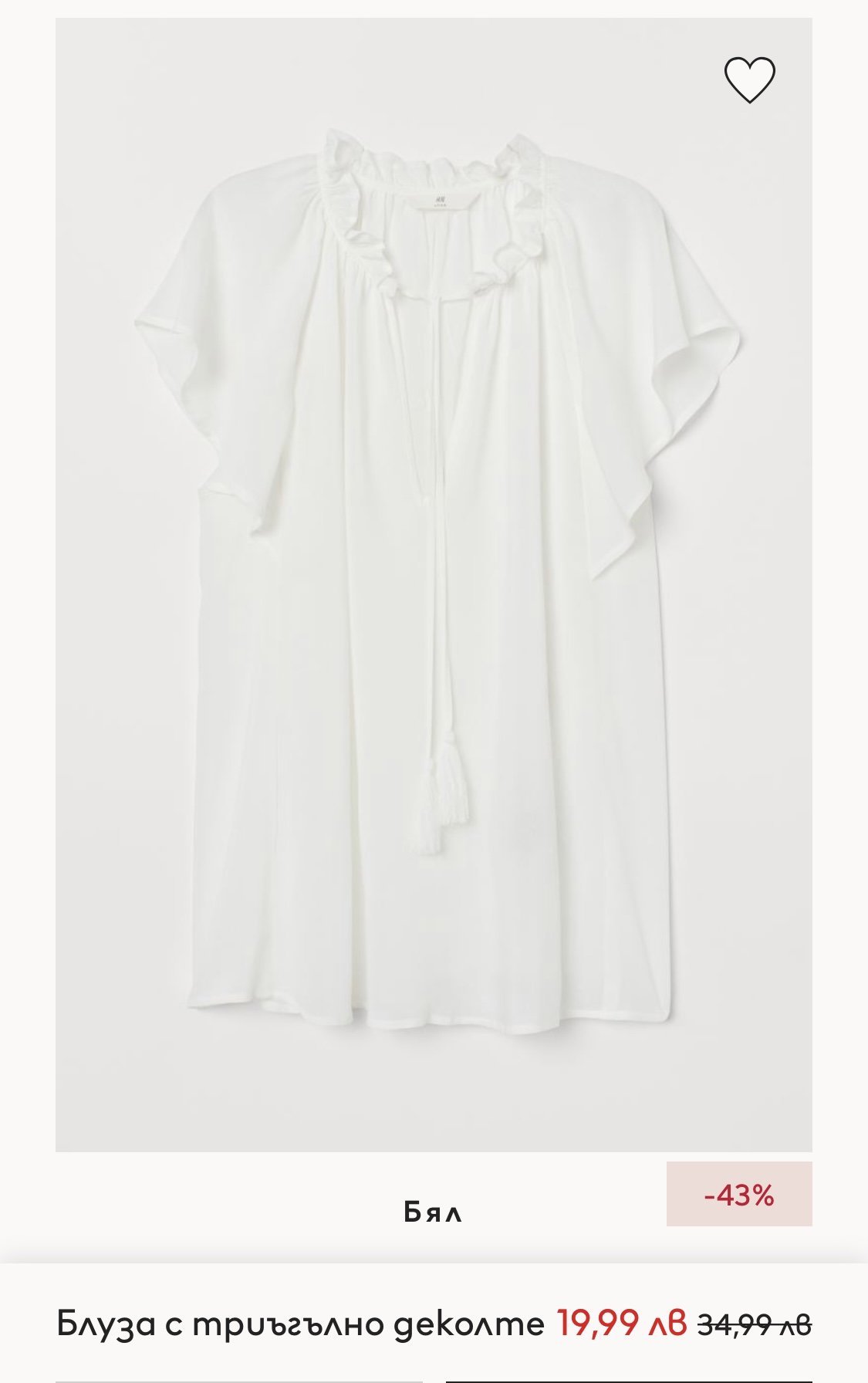868x1383 pixels.
Task: Add the white blouse to favorites
Action: pyautogui.click(x=749, y=80)
